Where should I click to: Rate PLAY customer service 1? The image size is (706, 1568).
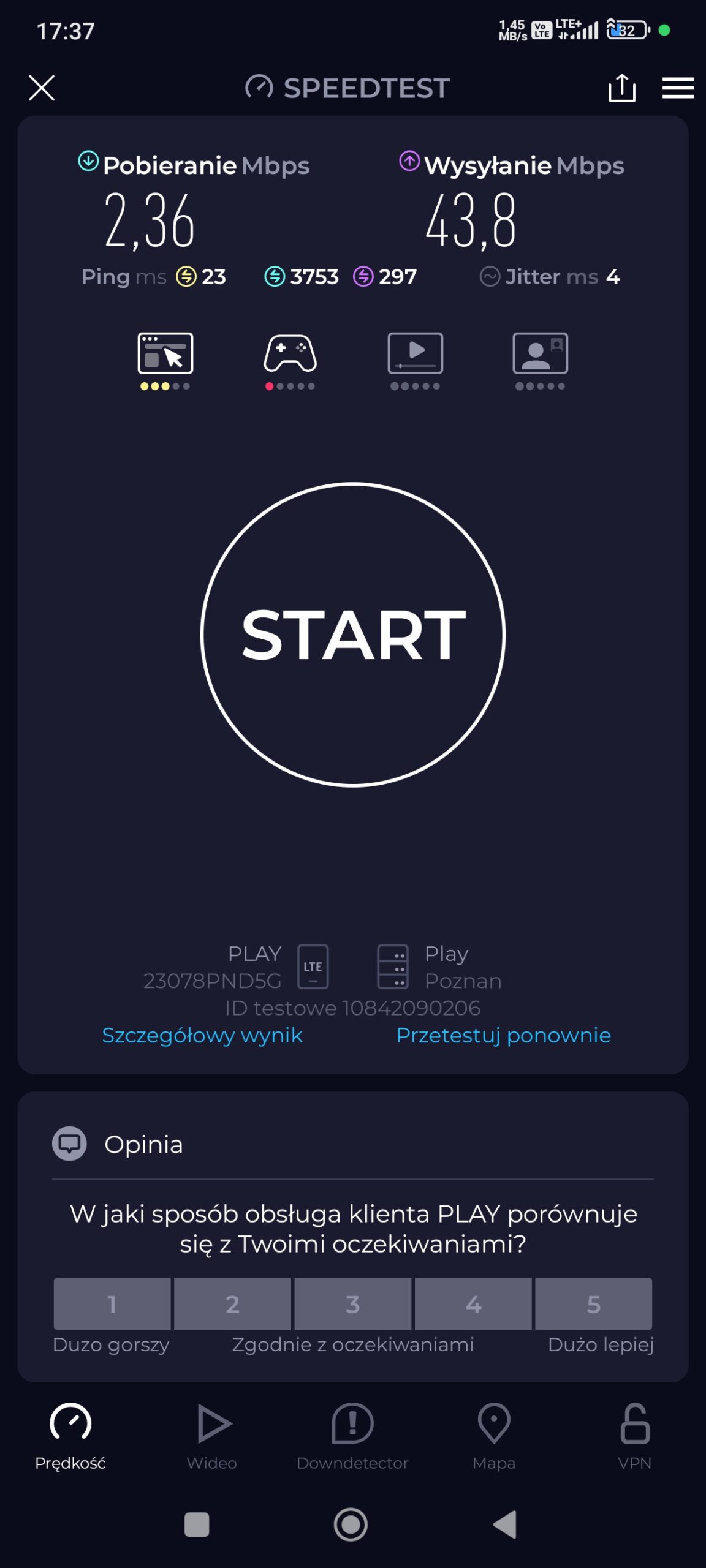point(112,1303)
